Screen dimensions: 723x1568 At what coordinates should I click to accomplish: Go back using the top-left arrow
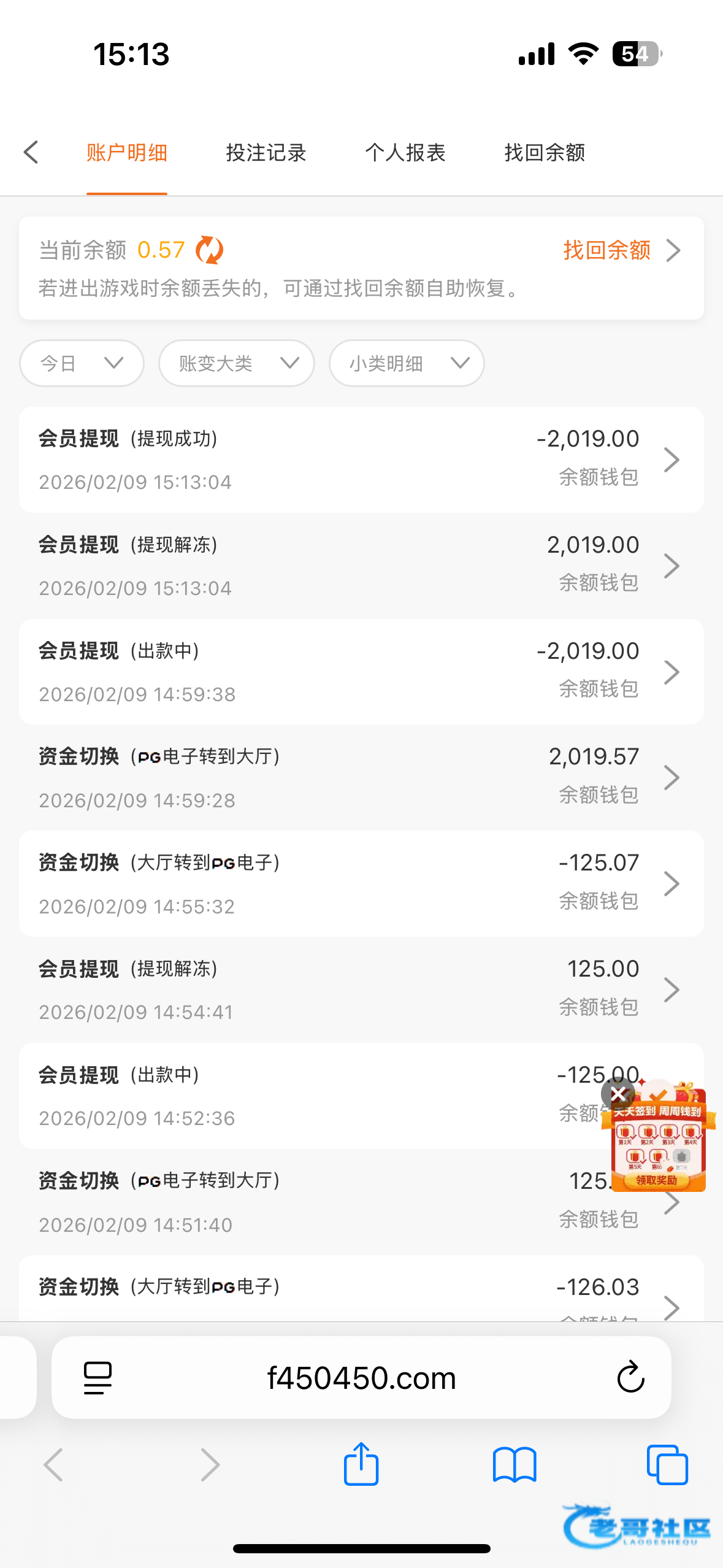coord(31,152)
